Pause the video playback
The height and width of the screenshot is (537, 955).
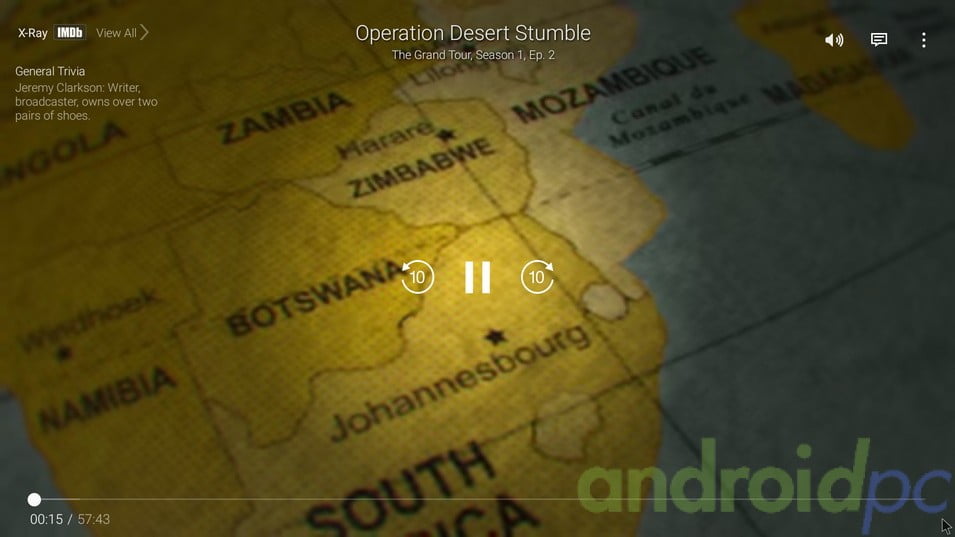477,277
